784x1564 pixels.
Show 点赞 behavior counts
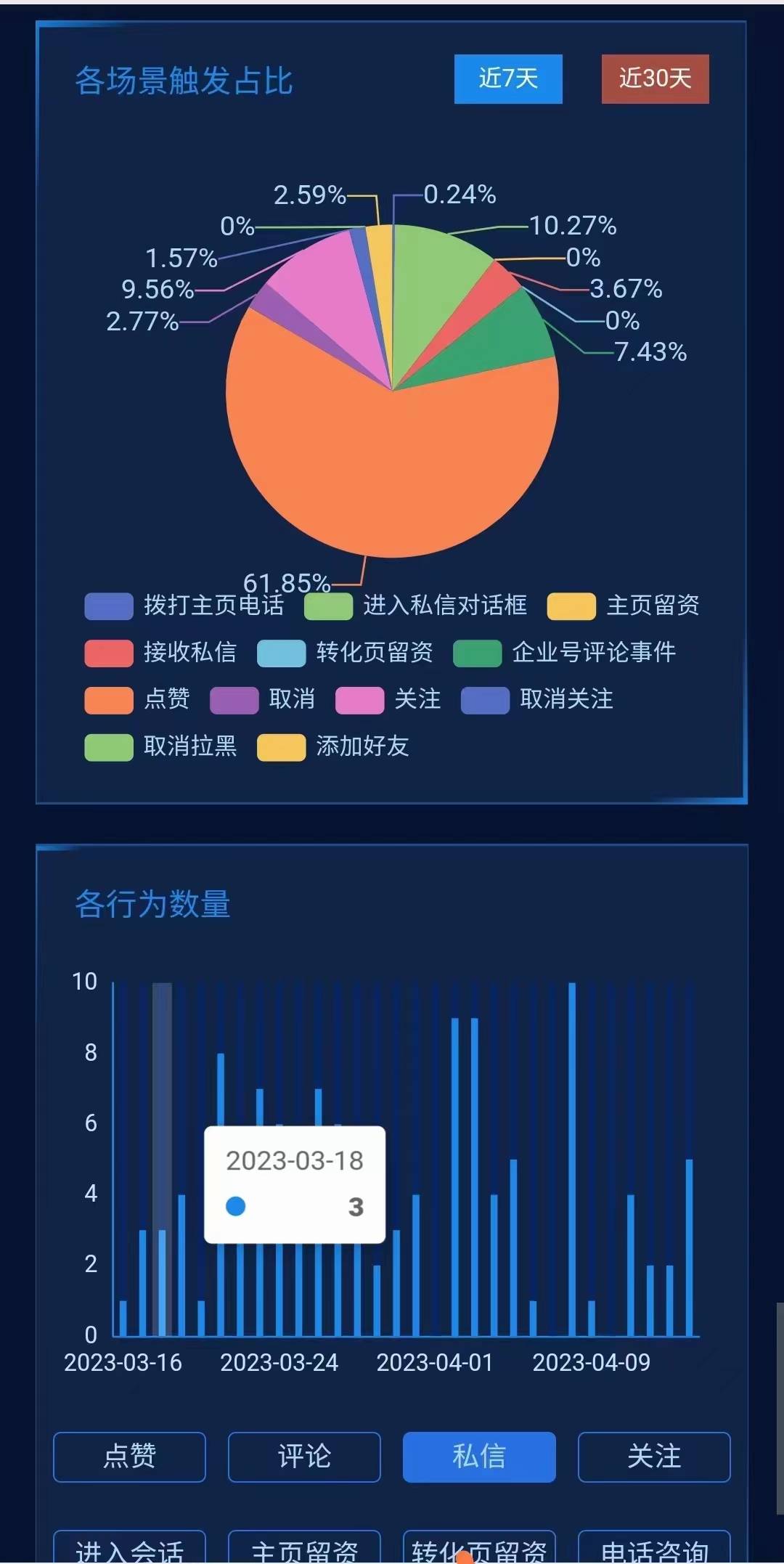(x=129, y=1457)
